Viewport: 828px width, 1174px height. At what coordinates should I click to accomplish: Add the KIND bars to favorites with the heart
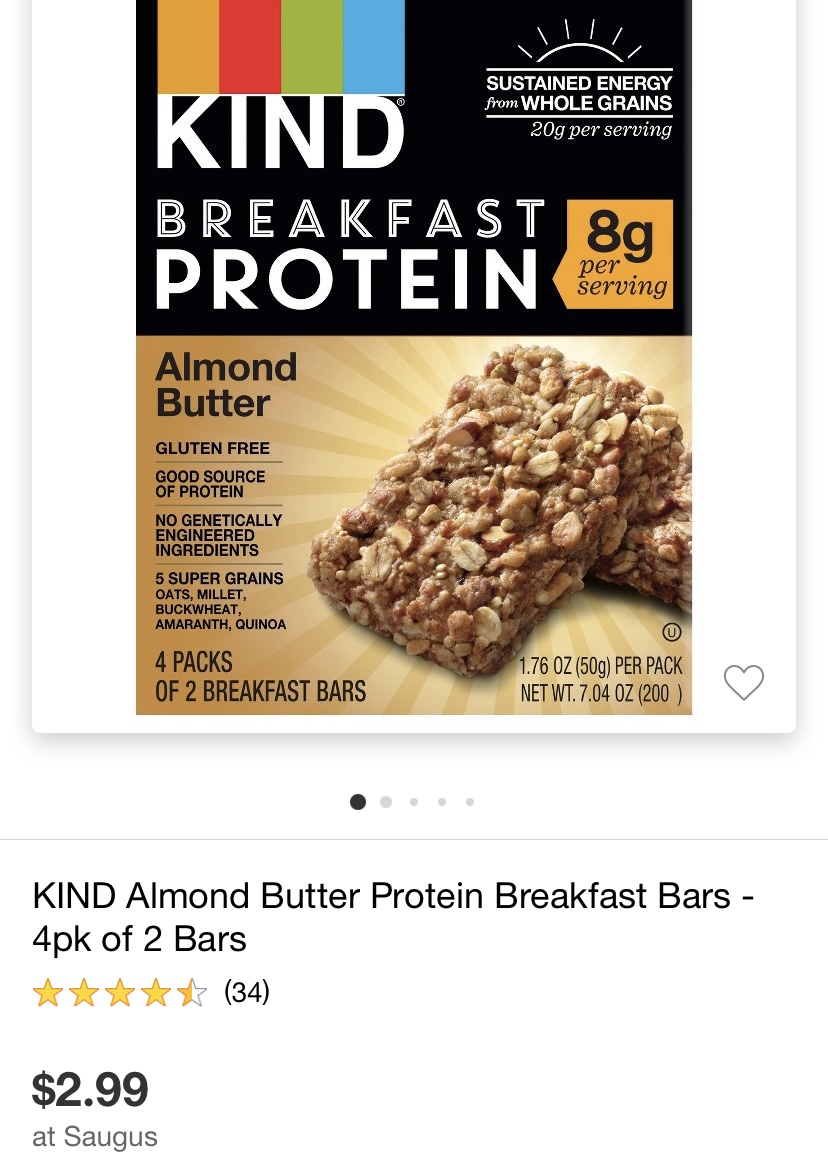point(743,683)
